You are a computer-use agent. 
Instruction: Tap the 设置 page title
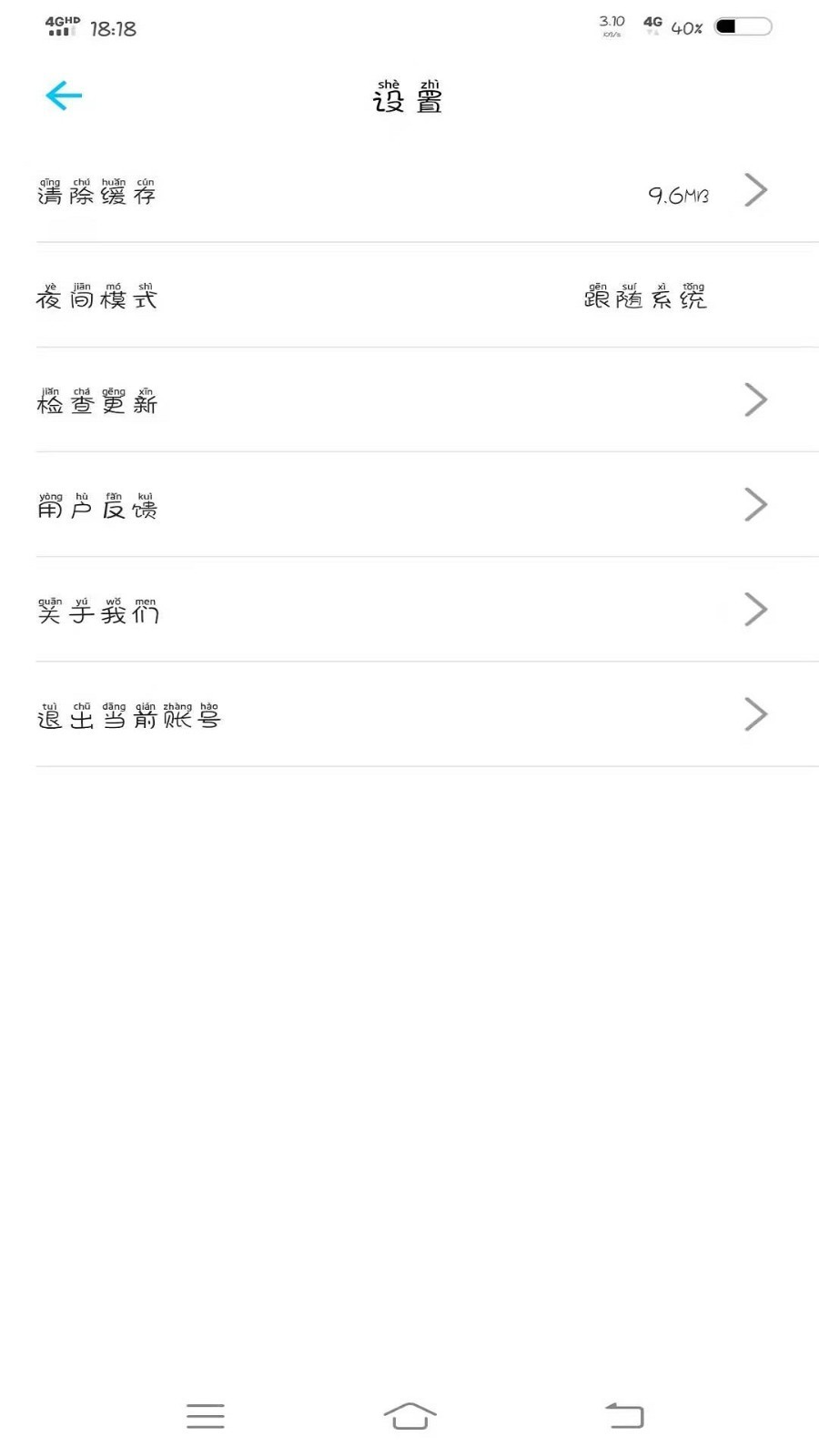point(409,100)
